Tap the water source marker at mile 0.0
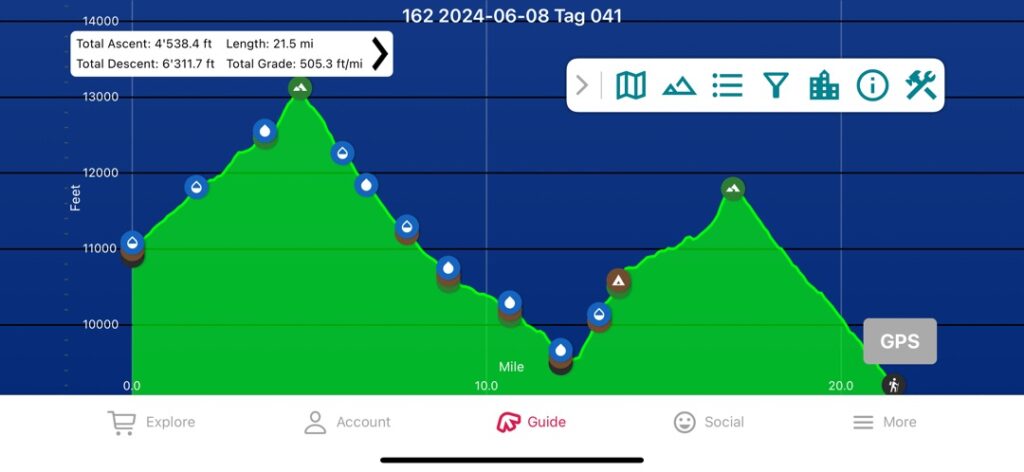1024x472 pixels. (132, 242)
